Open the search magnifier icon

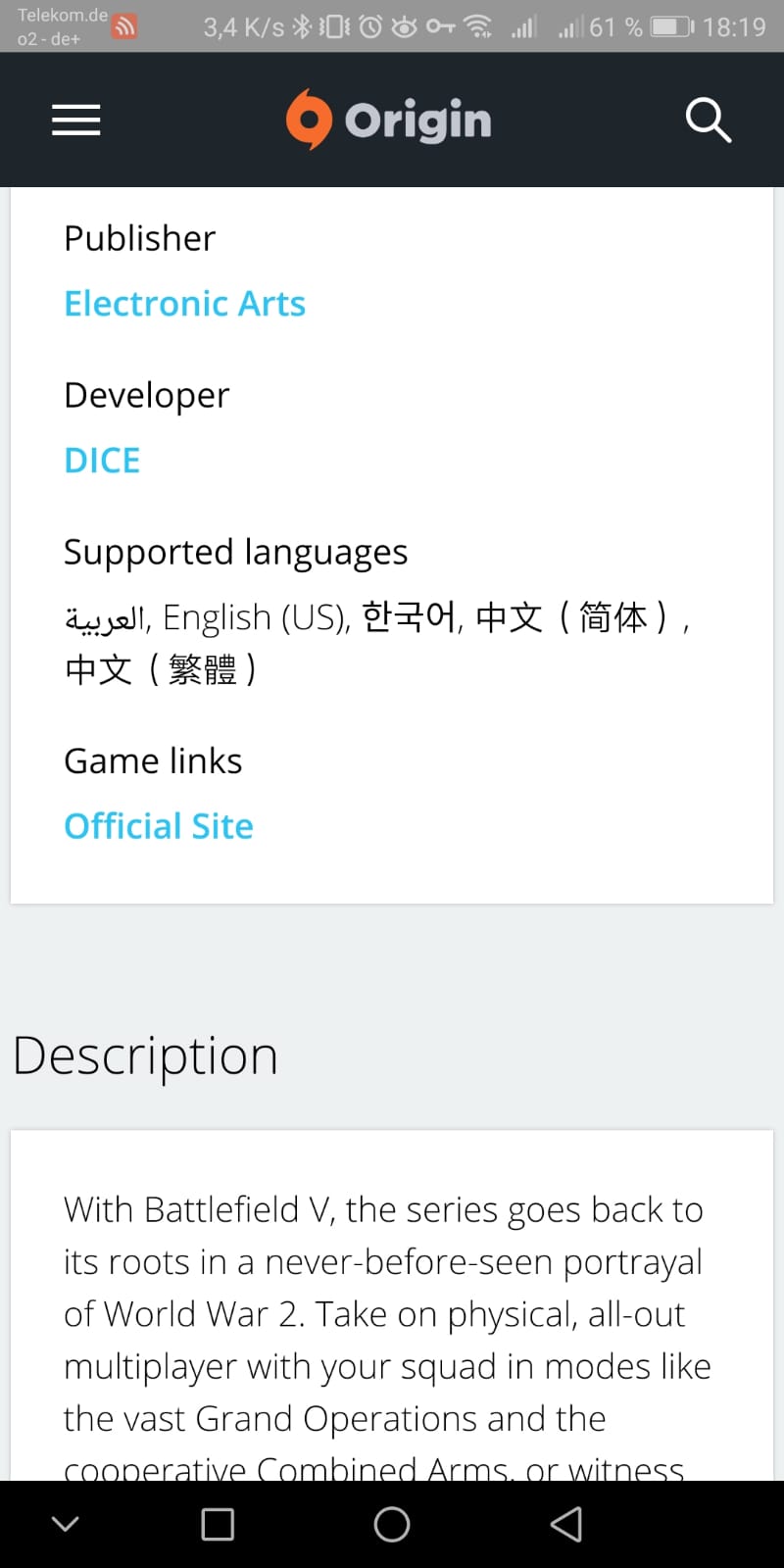point(708,120)
